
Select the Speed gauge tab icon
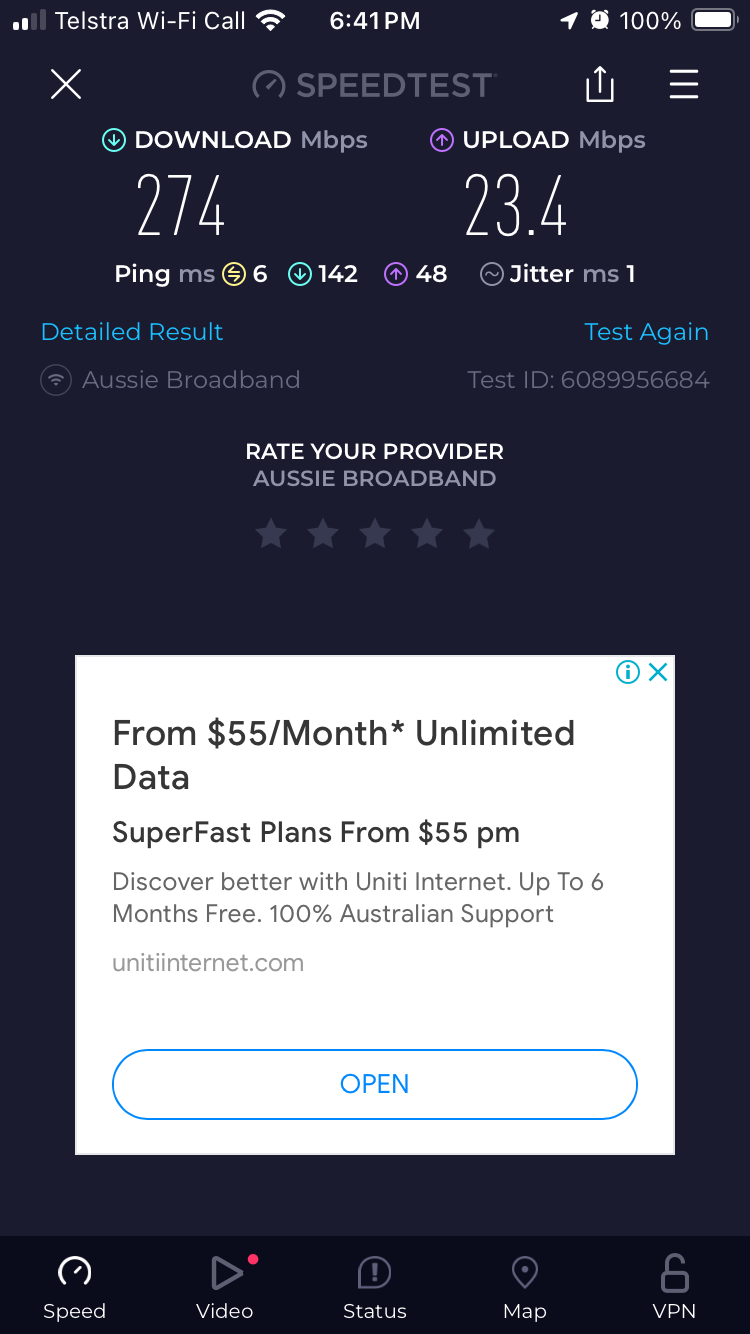tap(74, 1272)
